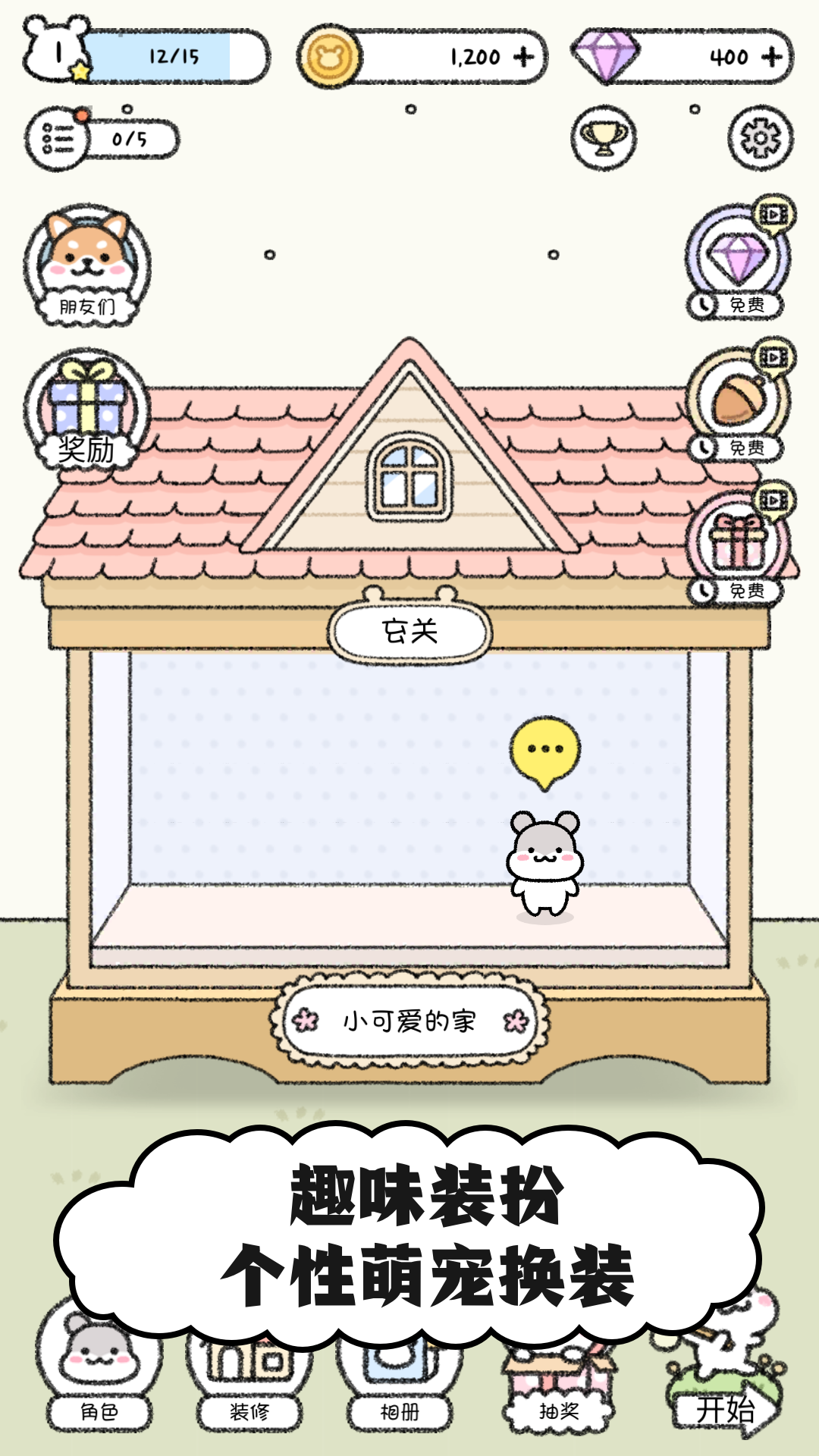This screenshot has height=1456, width=819.
Task: Open the settings gear
Action: click(x=760, y=138)
